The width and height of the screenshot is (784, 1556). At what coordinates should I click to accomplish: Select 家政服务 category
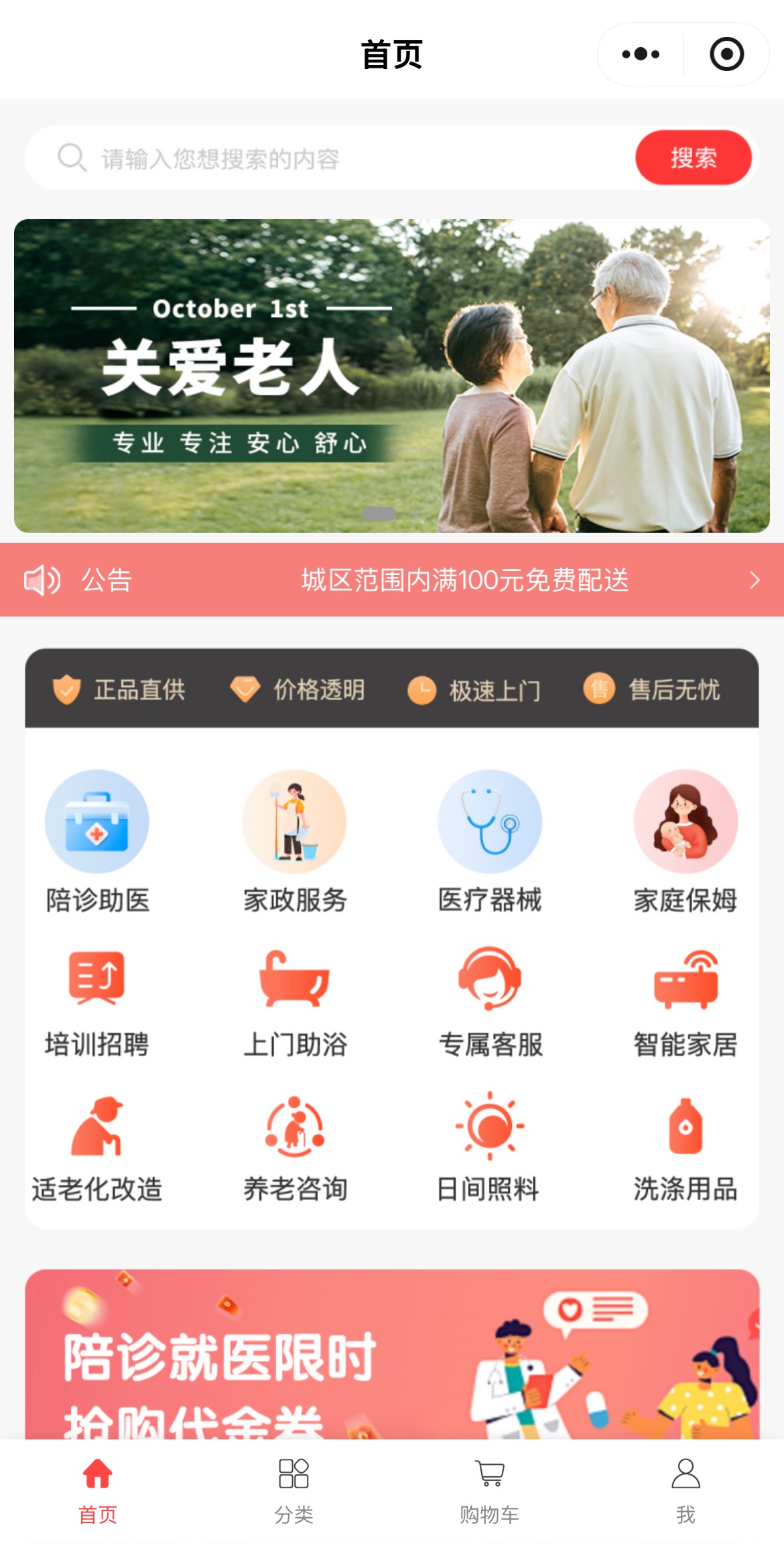(x=294, y=841)
